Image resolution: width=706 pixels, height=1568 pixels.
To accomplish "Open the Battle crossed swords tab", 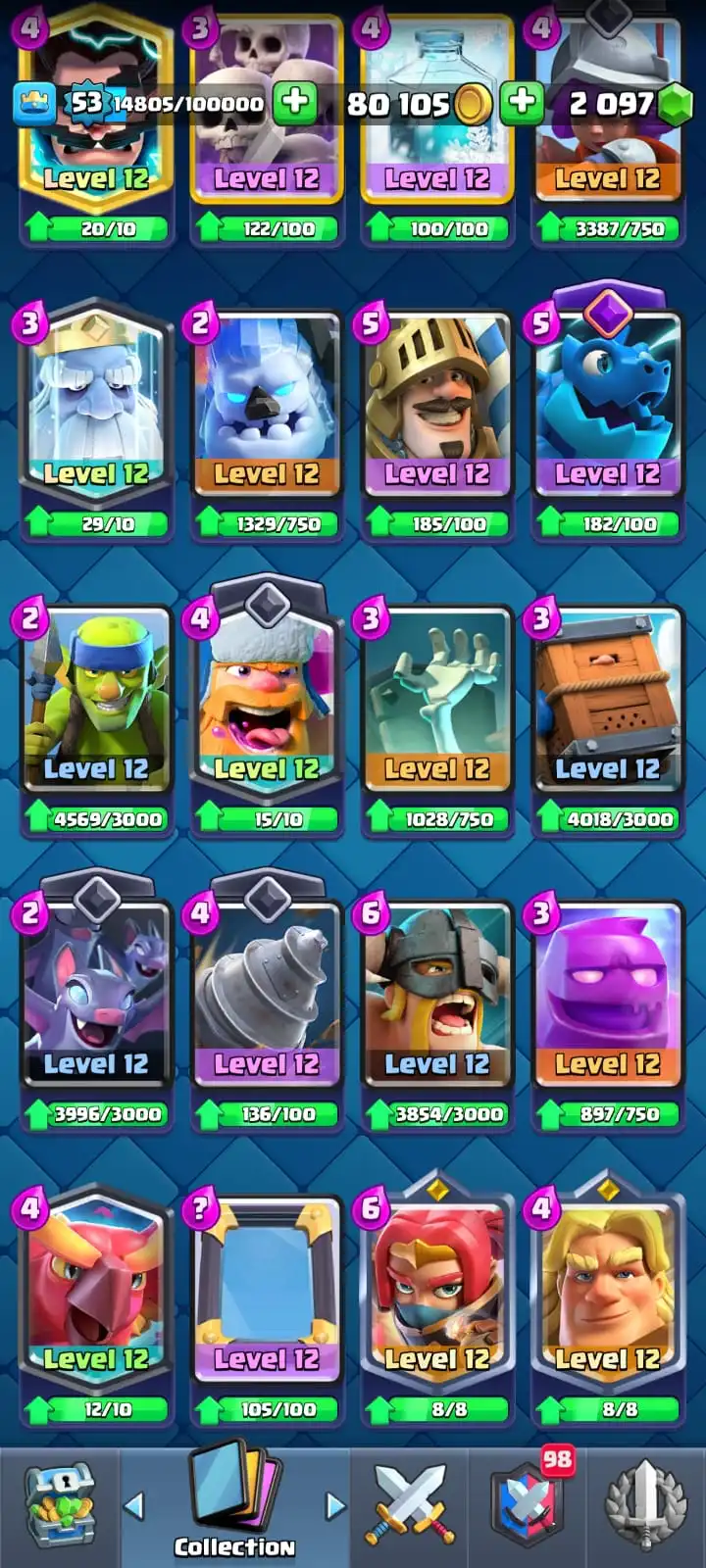I will pyautogui.click(x=409, y=1504).
